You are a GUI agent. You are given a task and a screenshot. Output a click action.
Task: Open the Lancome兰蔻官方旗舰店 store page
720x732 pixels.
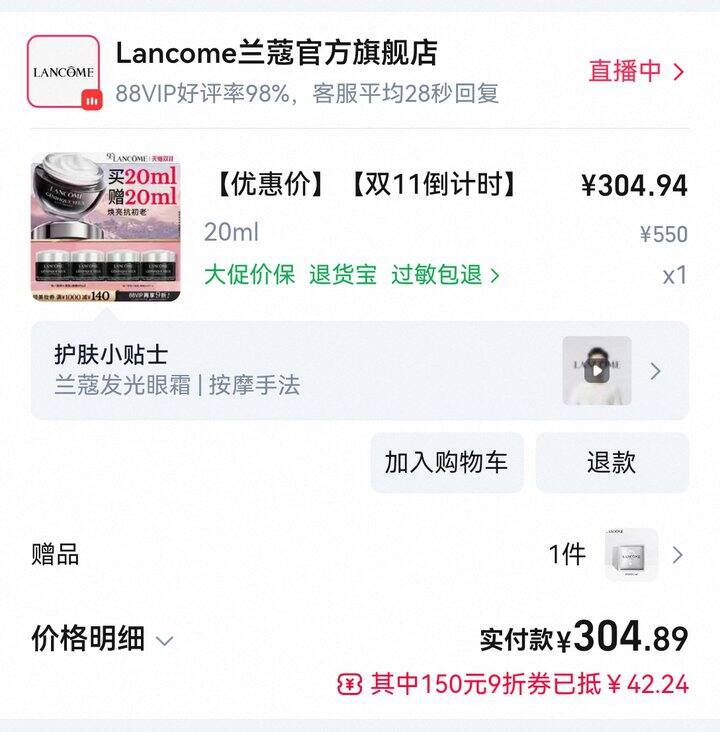pos(277,53)
